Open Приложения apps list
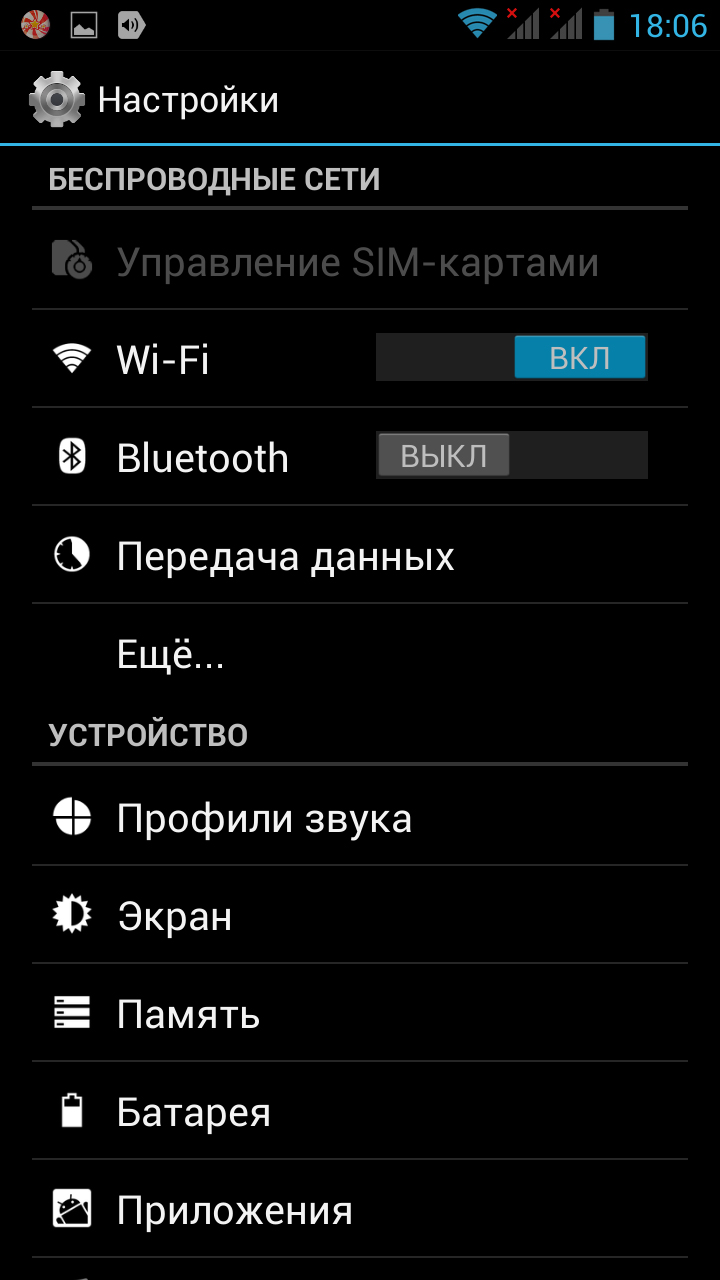The height and width of the screenshot is (1280, 720). 234,1210
